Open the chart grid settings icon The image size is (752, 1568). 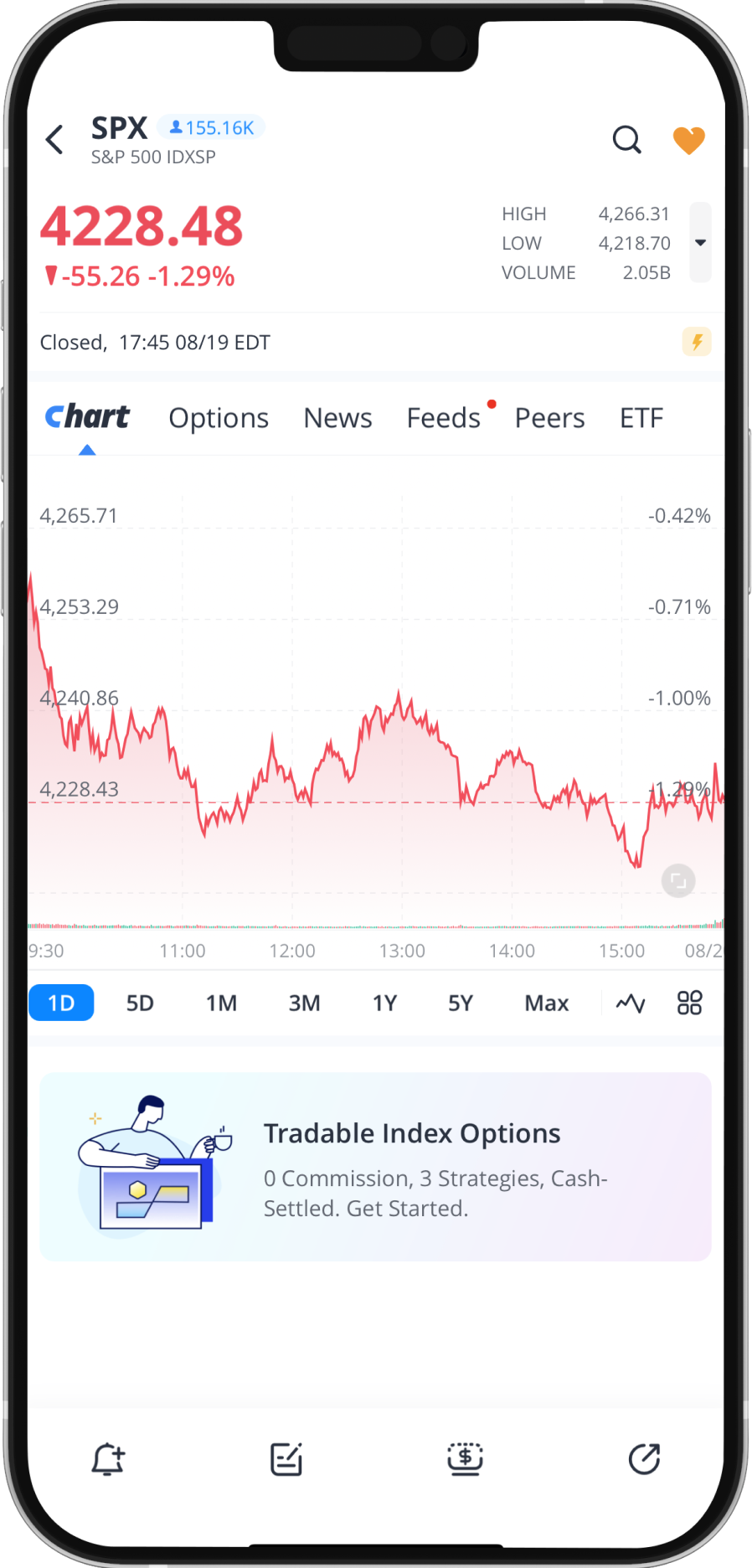689,1003
